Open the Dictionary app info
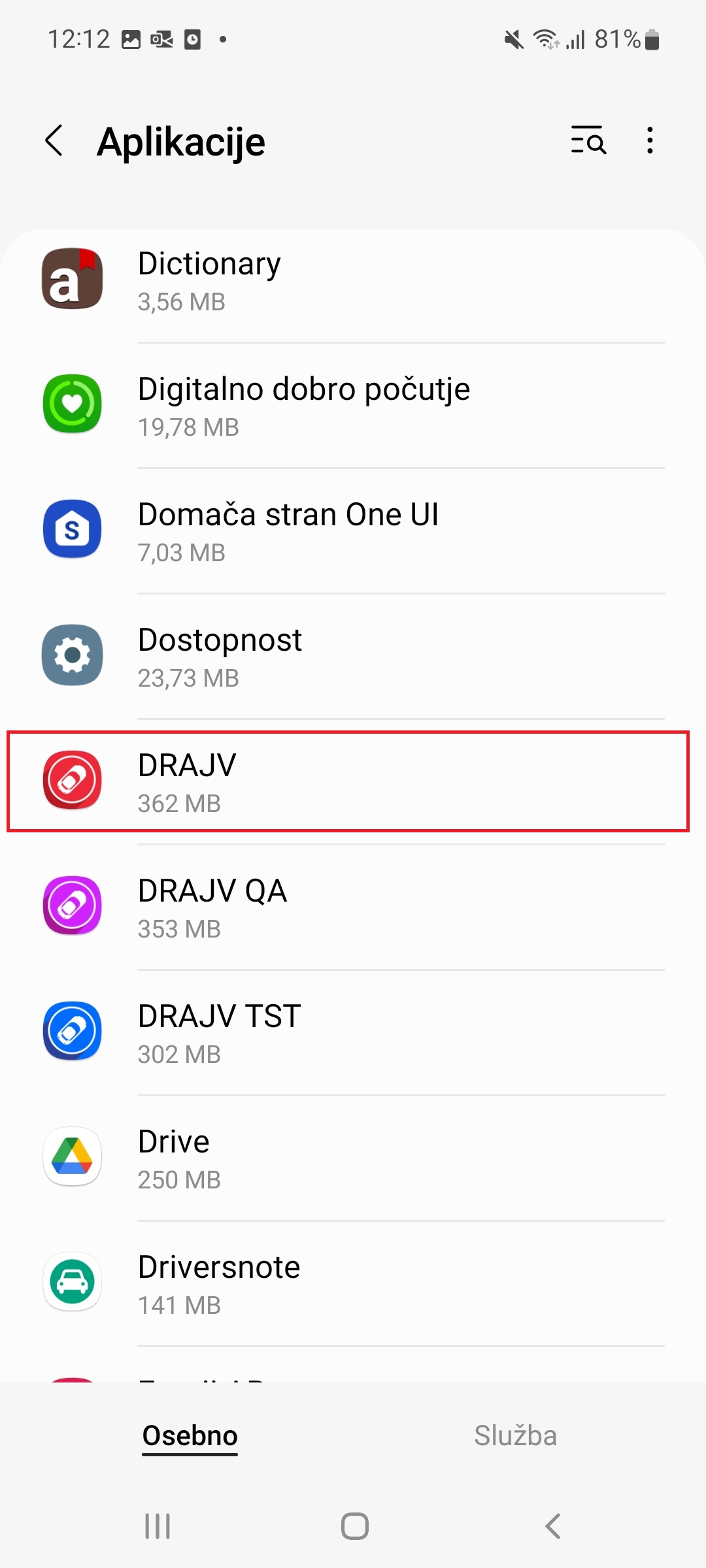706x1568 pixels. (x=353, y=280)
